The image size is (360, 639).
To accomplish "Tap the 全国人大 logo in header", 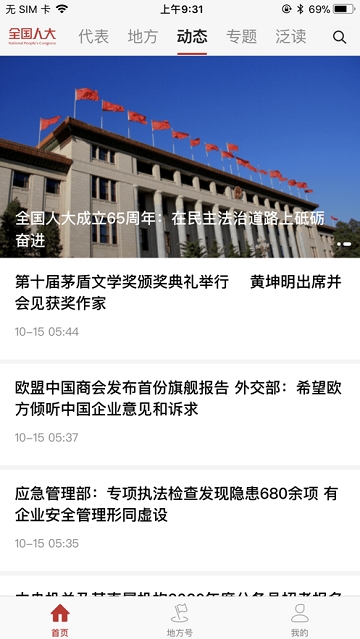I will (x=32, y=37).
